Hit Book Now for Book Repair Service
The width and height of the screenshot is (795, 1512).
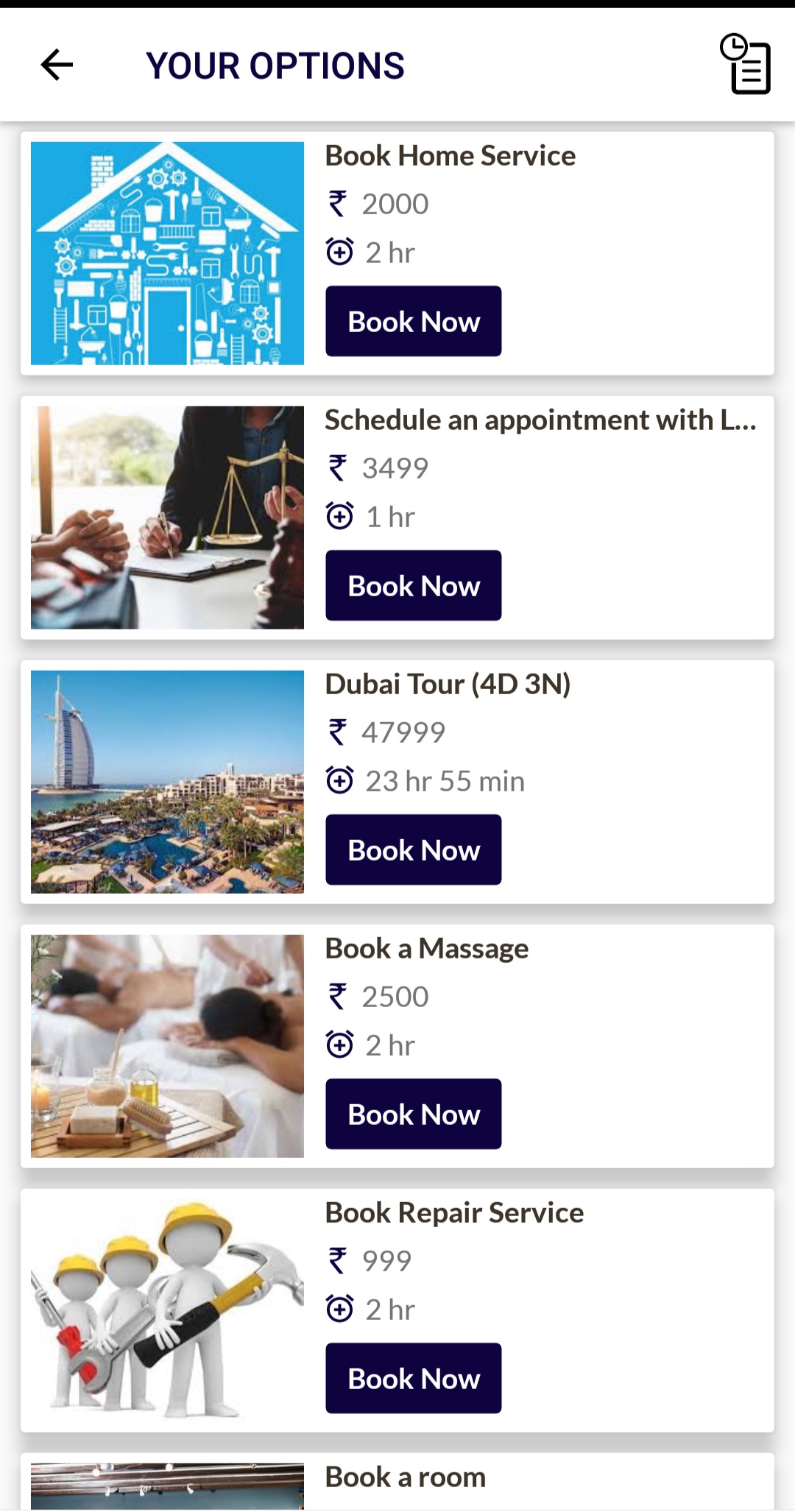(x=413, y=1378)
